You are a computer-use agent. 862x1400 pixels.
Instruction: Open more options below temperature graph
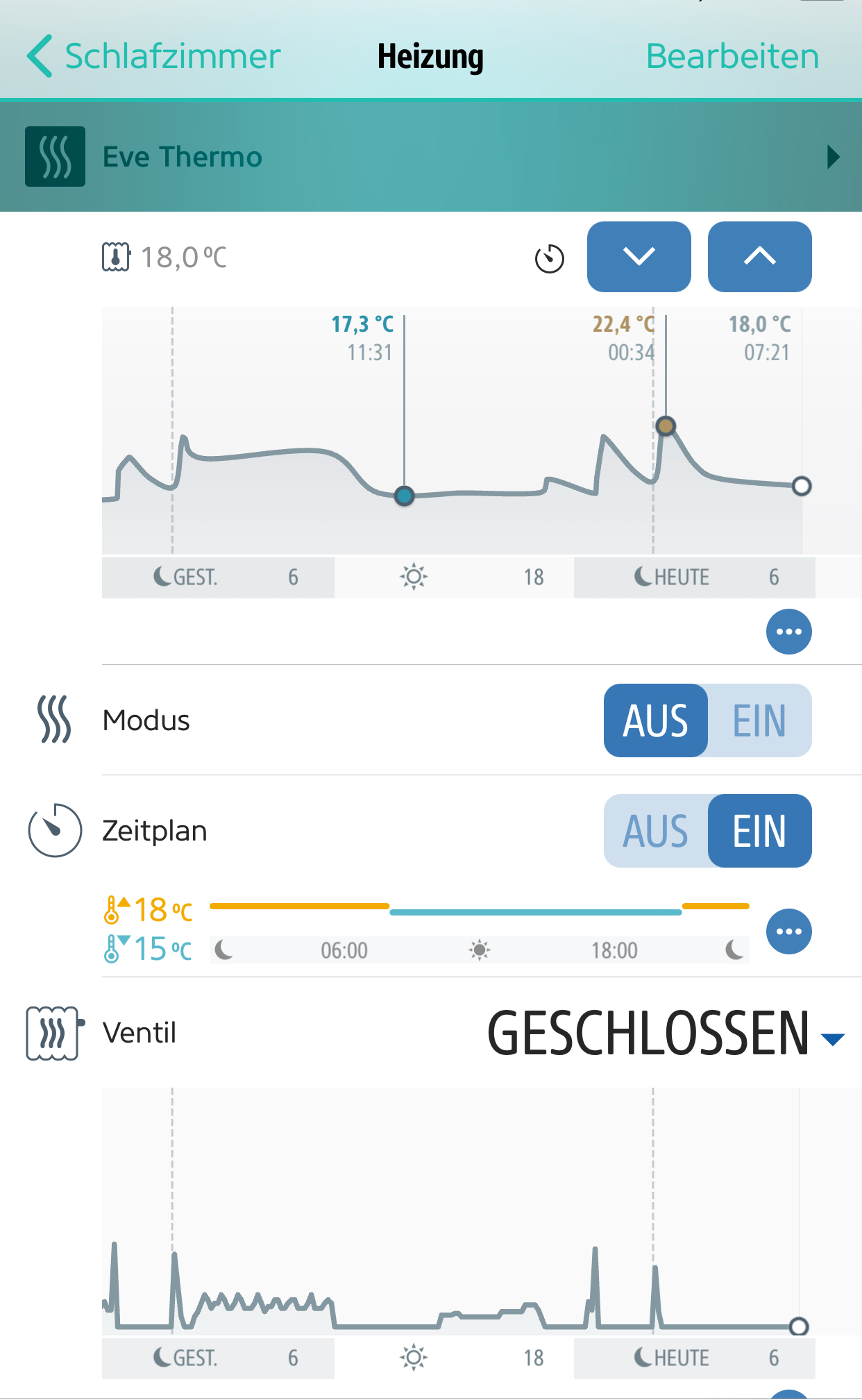[x=788, y=632]
